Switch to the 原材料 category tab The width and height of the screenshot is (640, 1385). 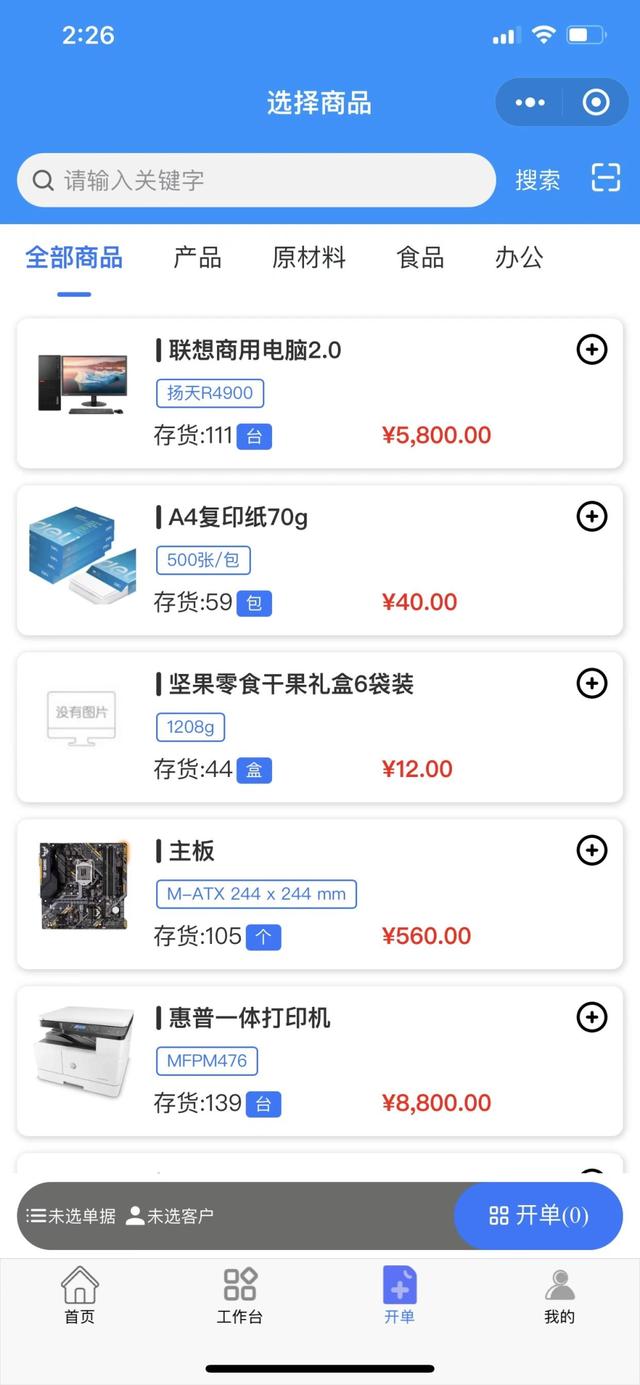[x=309, y=258]
